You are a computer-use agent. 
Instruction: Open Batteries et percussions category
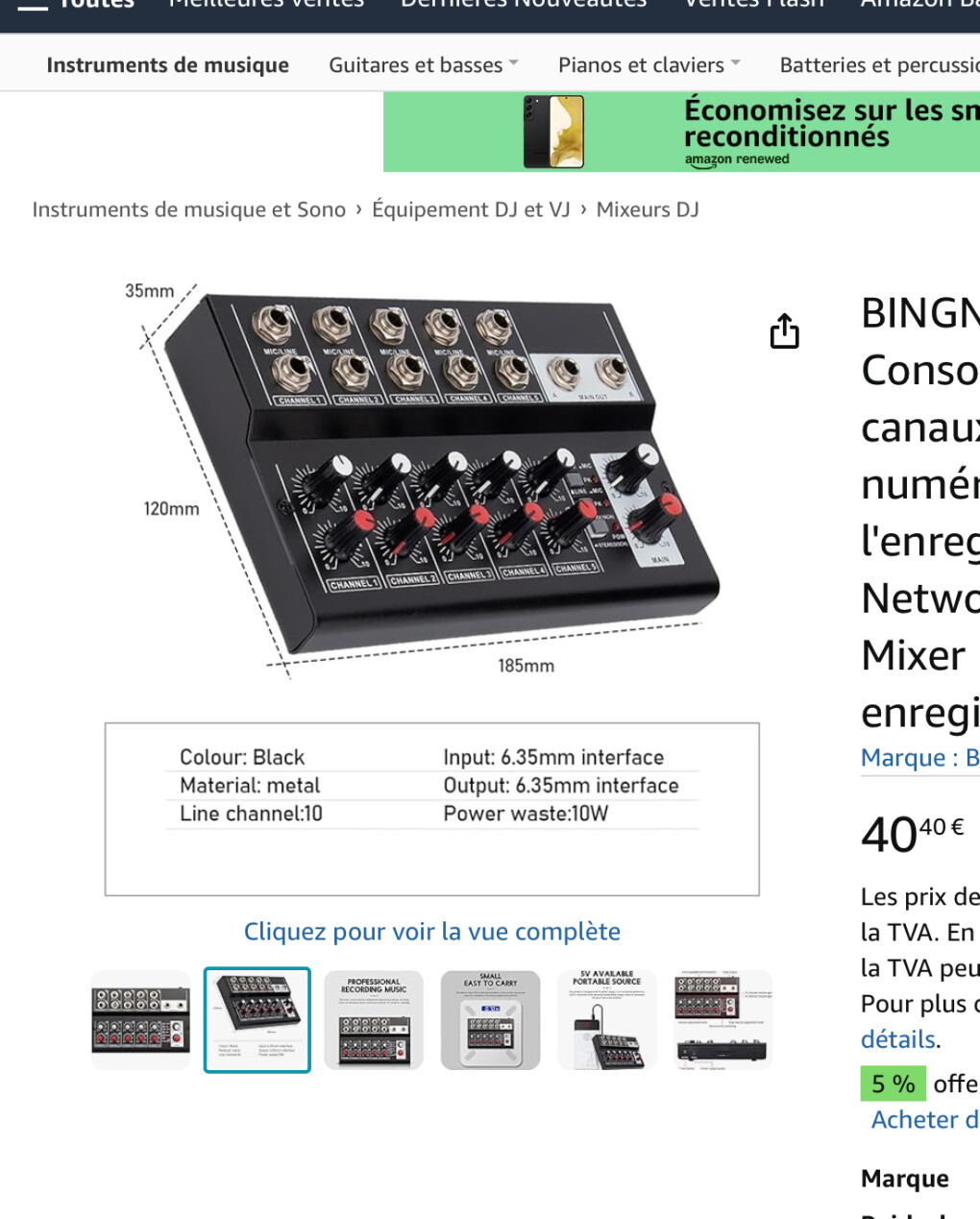(878, 65)
